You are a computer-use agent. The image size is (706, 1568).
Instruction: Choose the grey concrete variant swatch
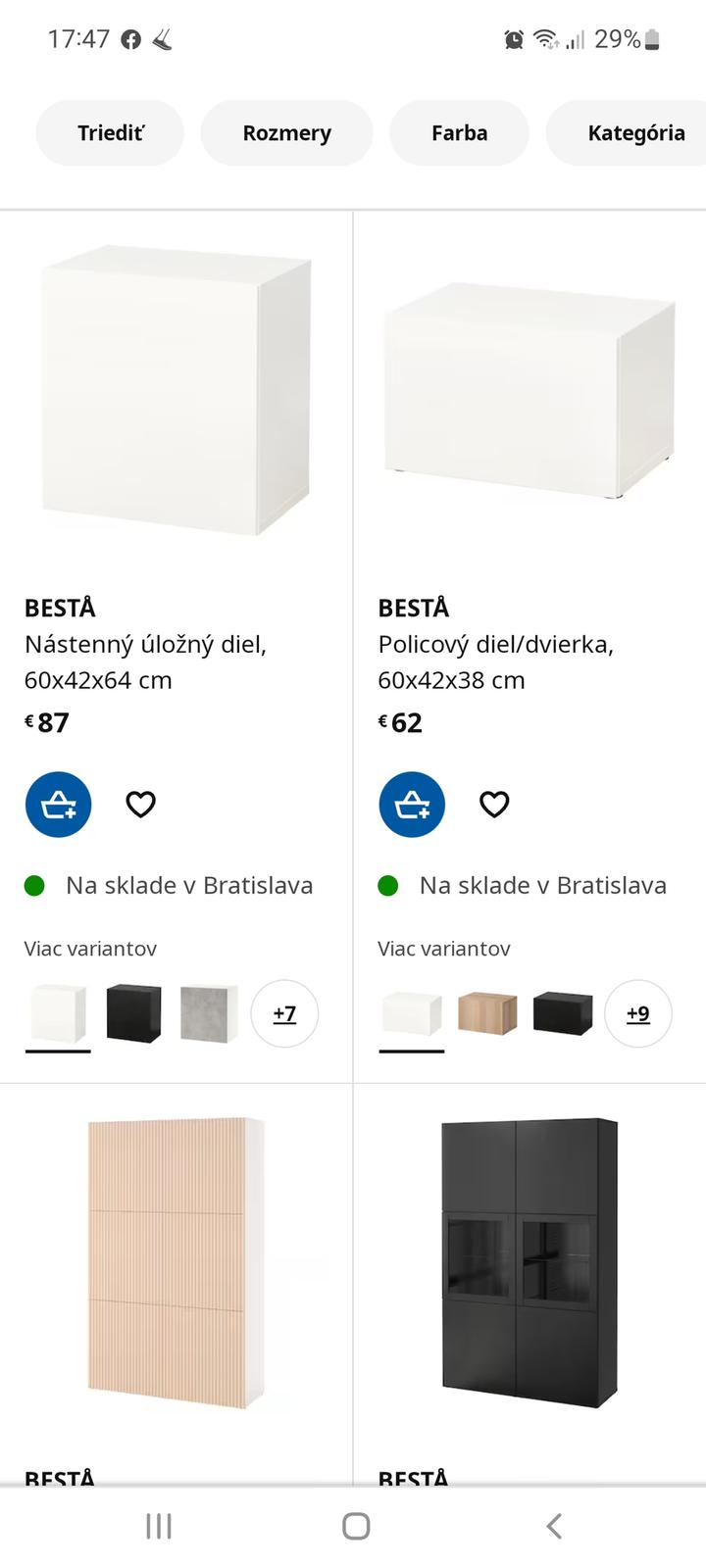pos(209,1013)
